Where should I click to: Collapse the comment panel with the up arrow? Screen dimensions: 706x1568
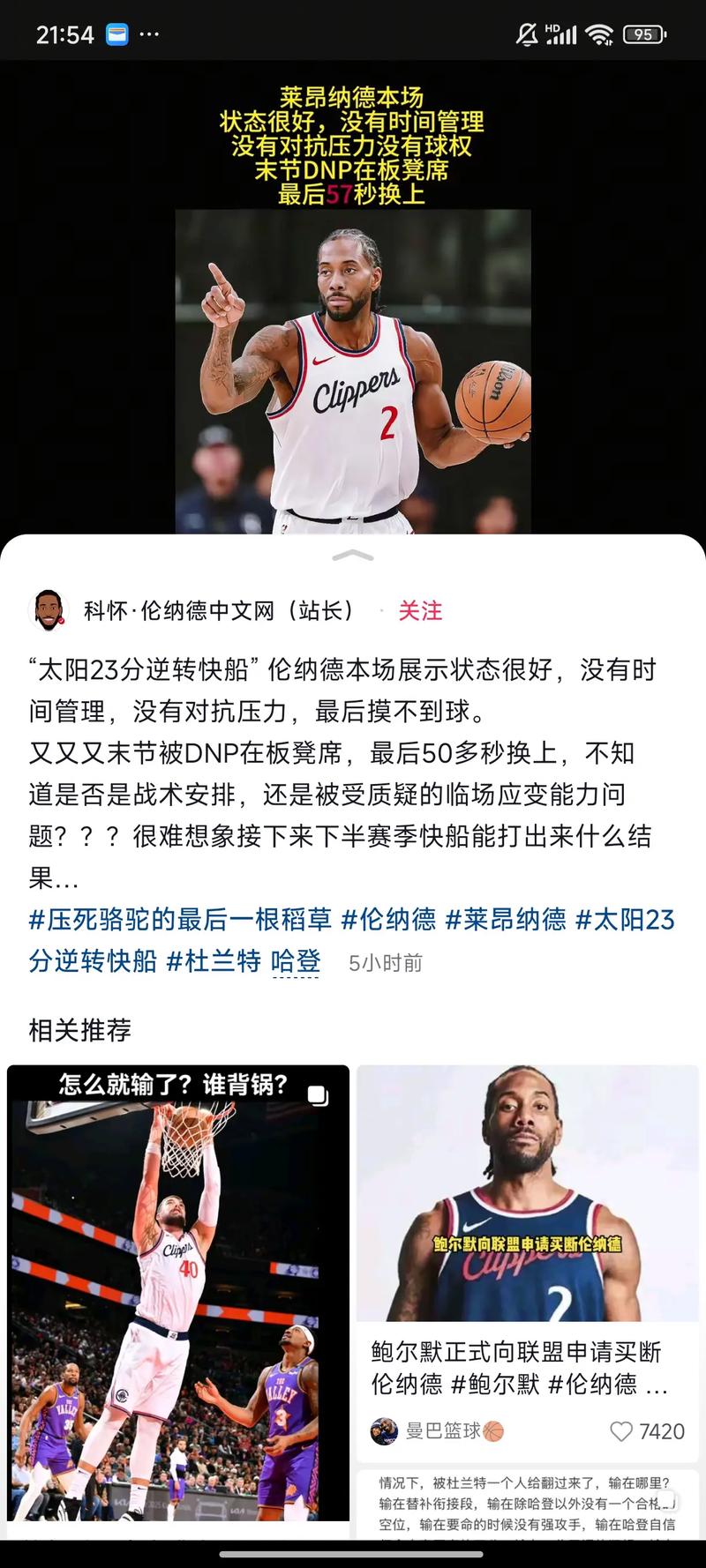pos(353,556)
